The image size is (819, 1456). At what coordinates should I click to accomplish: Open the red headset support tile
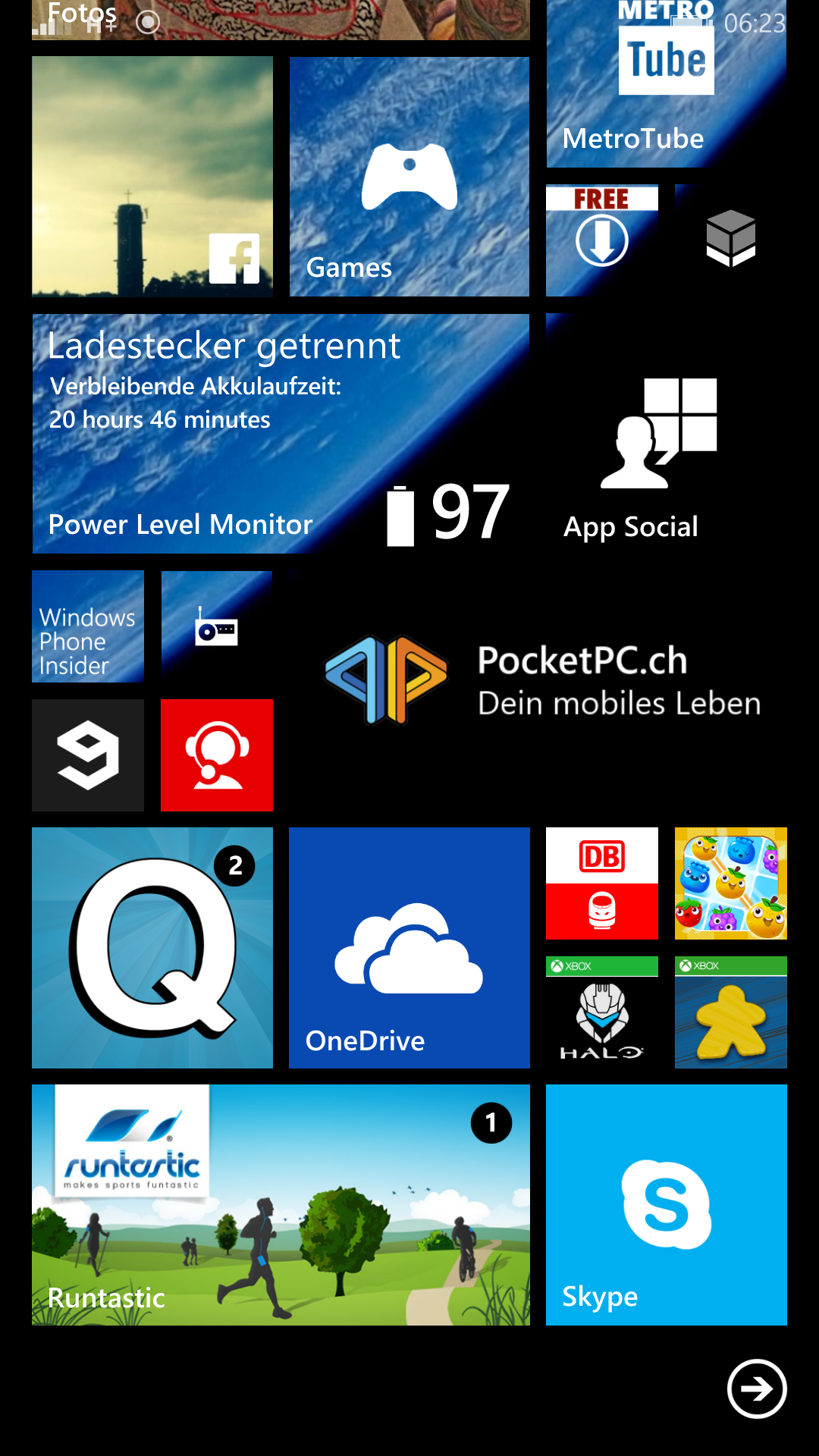pos(217,755)
